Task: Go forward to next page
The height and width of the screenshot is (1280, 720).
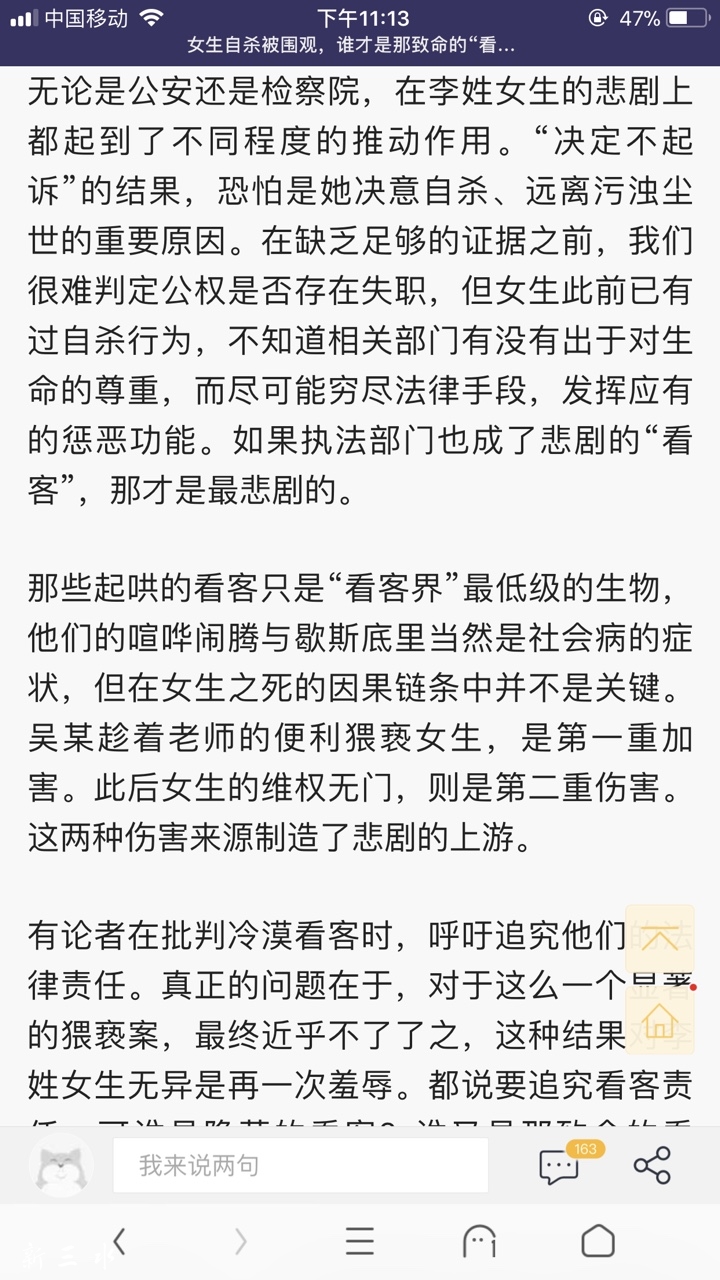Action: tap(240, 1241)
